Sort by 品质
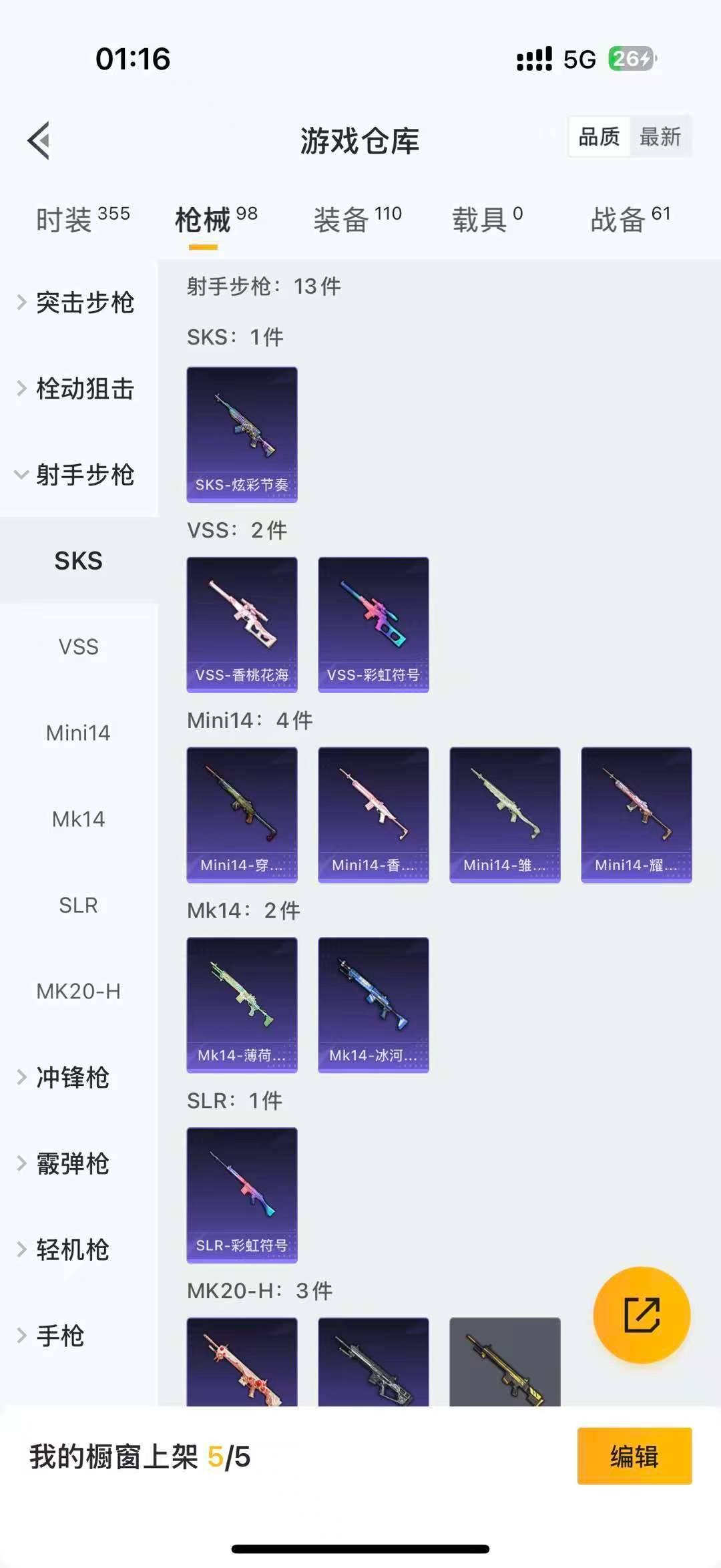The width and height of the screenshot is (721, 1568). click(x=599, y=138)
